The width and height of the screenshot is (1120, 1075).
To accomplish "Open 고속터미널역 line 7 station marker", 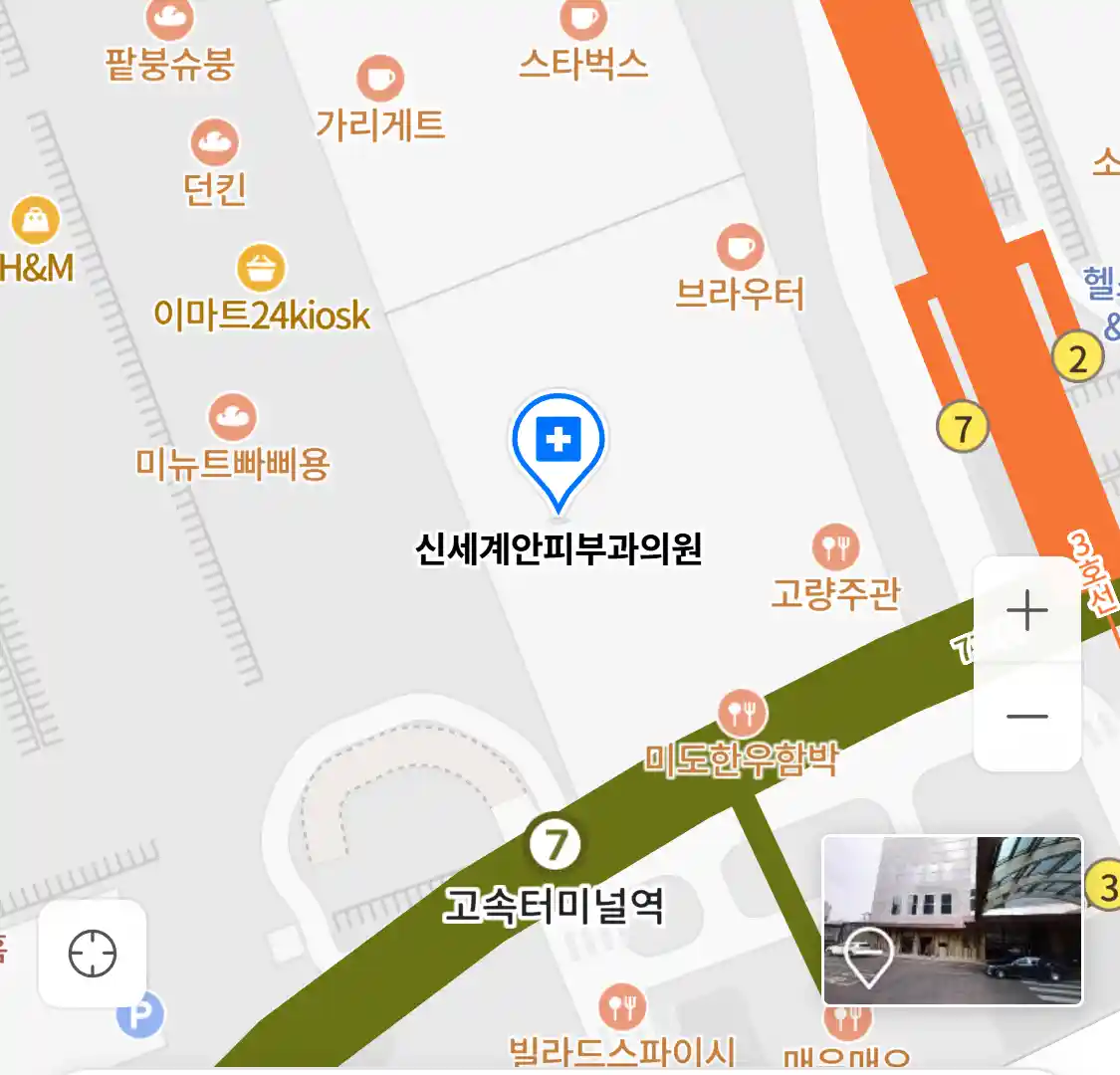I will [x=555, y=844].
